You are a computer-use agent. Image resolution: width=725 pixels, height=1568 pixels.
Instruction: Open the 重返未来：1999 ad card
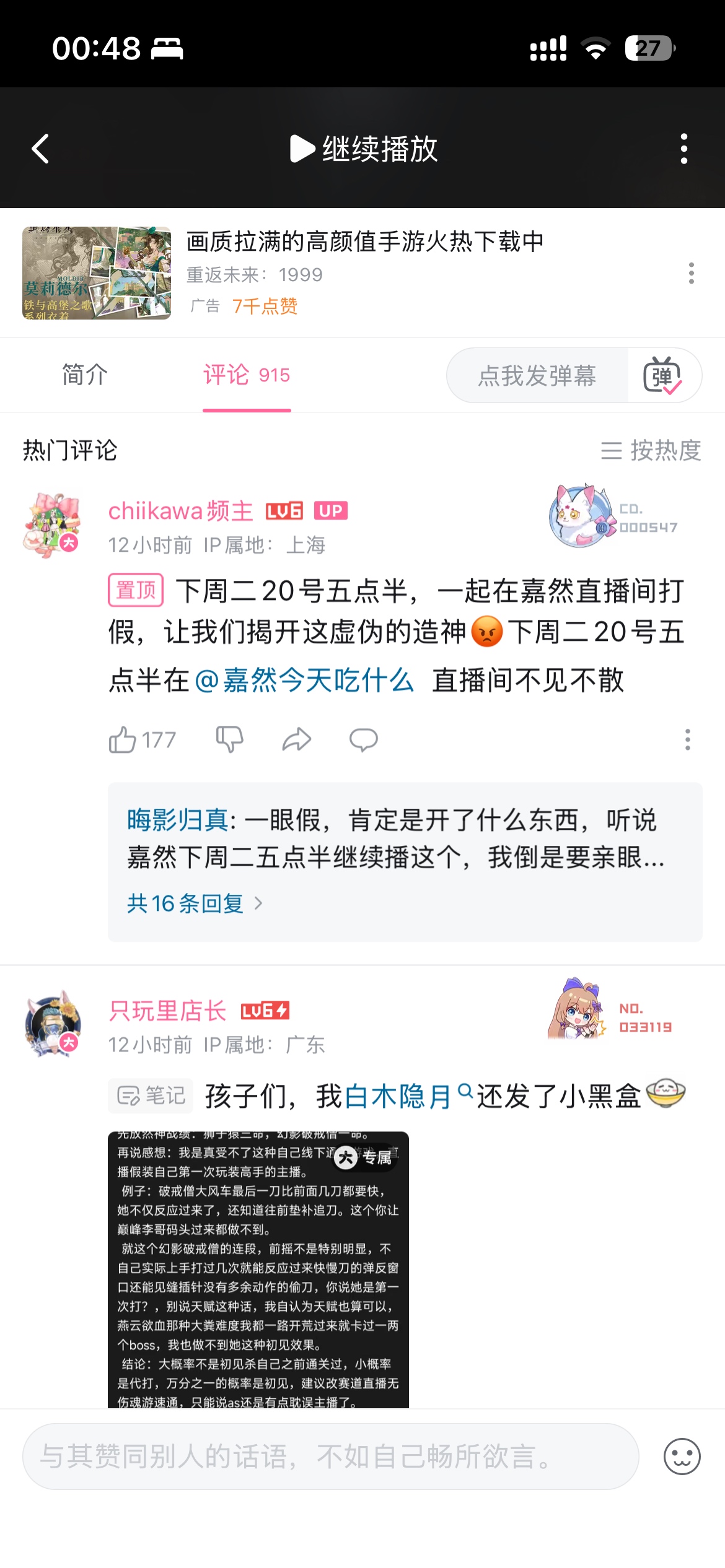(362, 273)
